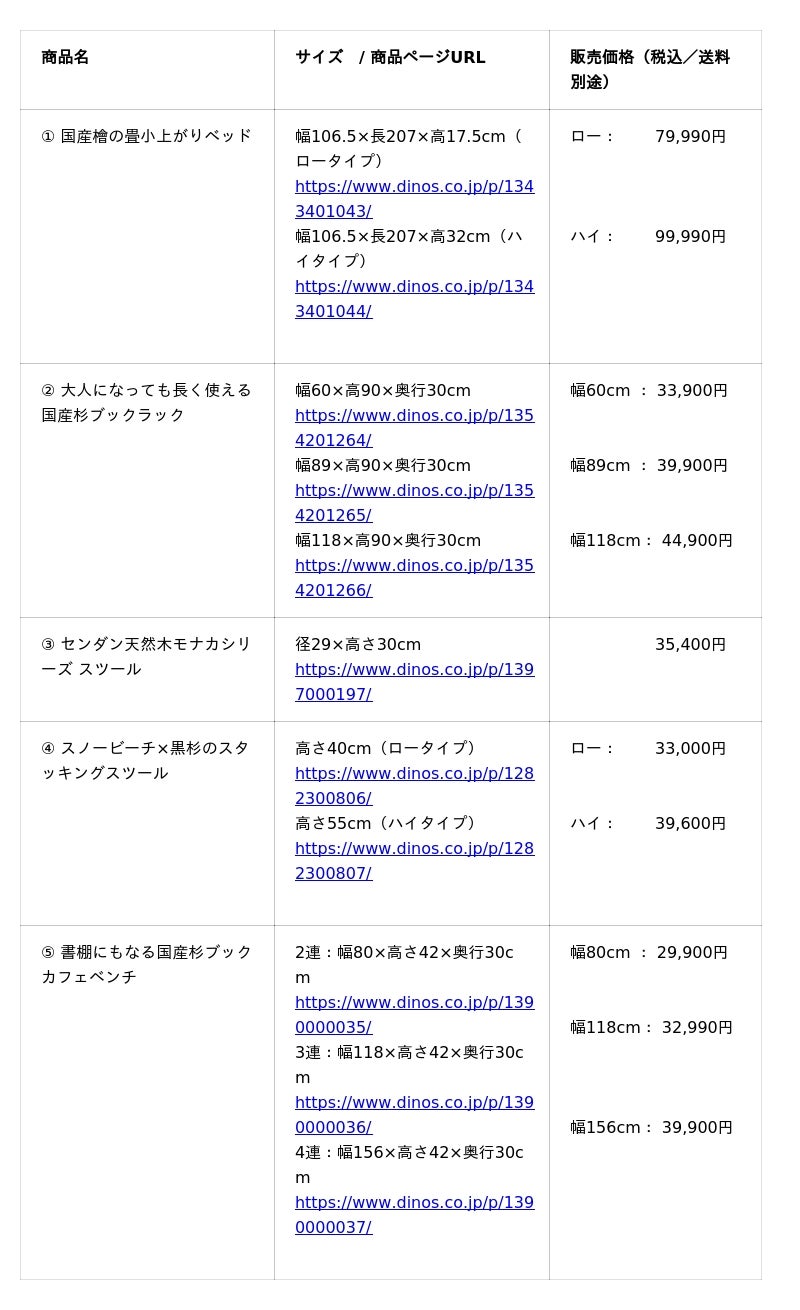
Task: Open the 1282300807 high stacking stool link
Action: click(414, 860)
